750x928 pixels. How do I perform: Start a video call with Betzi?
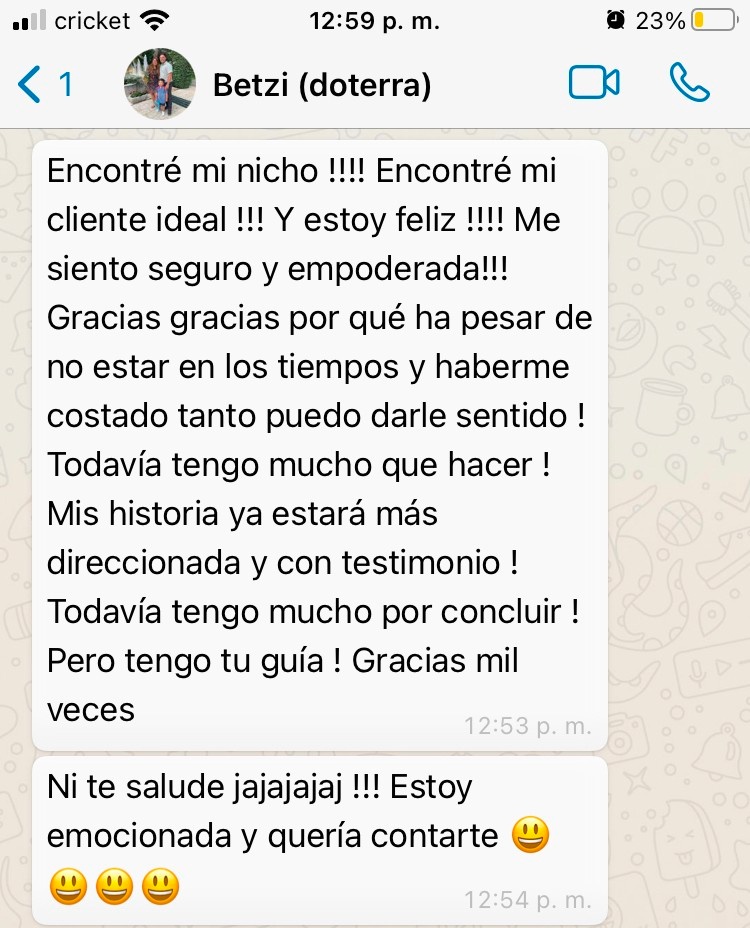click(594, 84)
